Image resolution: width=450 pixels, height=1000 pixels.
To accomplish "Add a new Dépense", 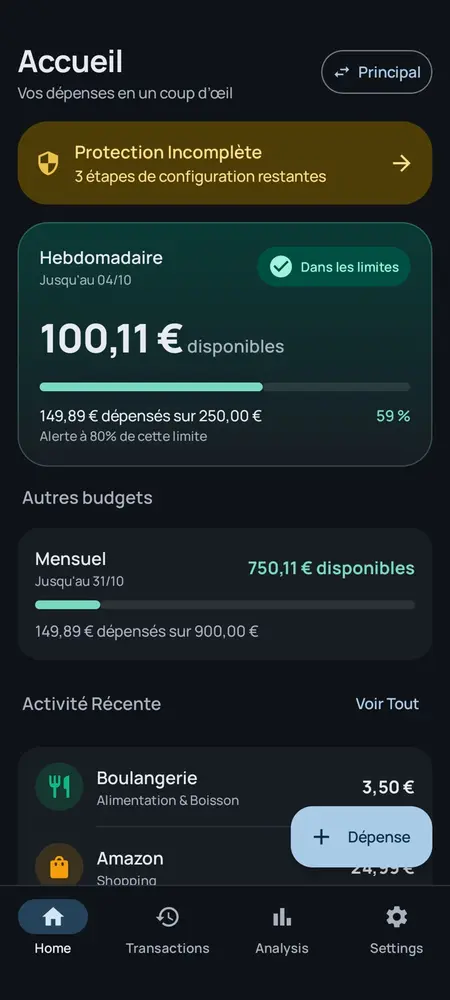I will 361,837.
